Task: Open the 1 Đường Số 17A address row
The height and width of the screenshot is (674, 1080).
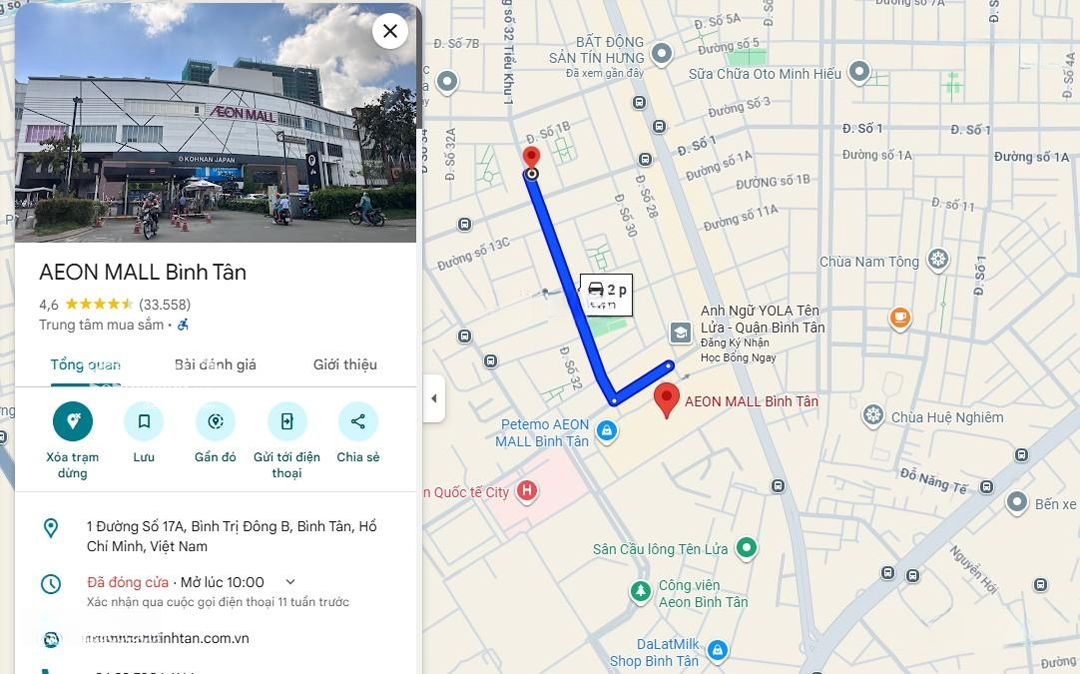Action: point(230,536)
